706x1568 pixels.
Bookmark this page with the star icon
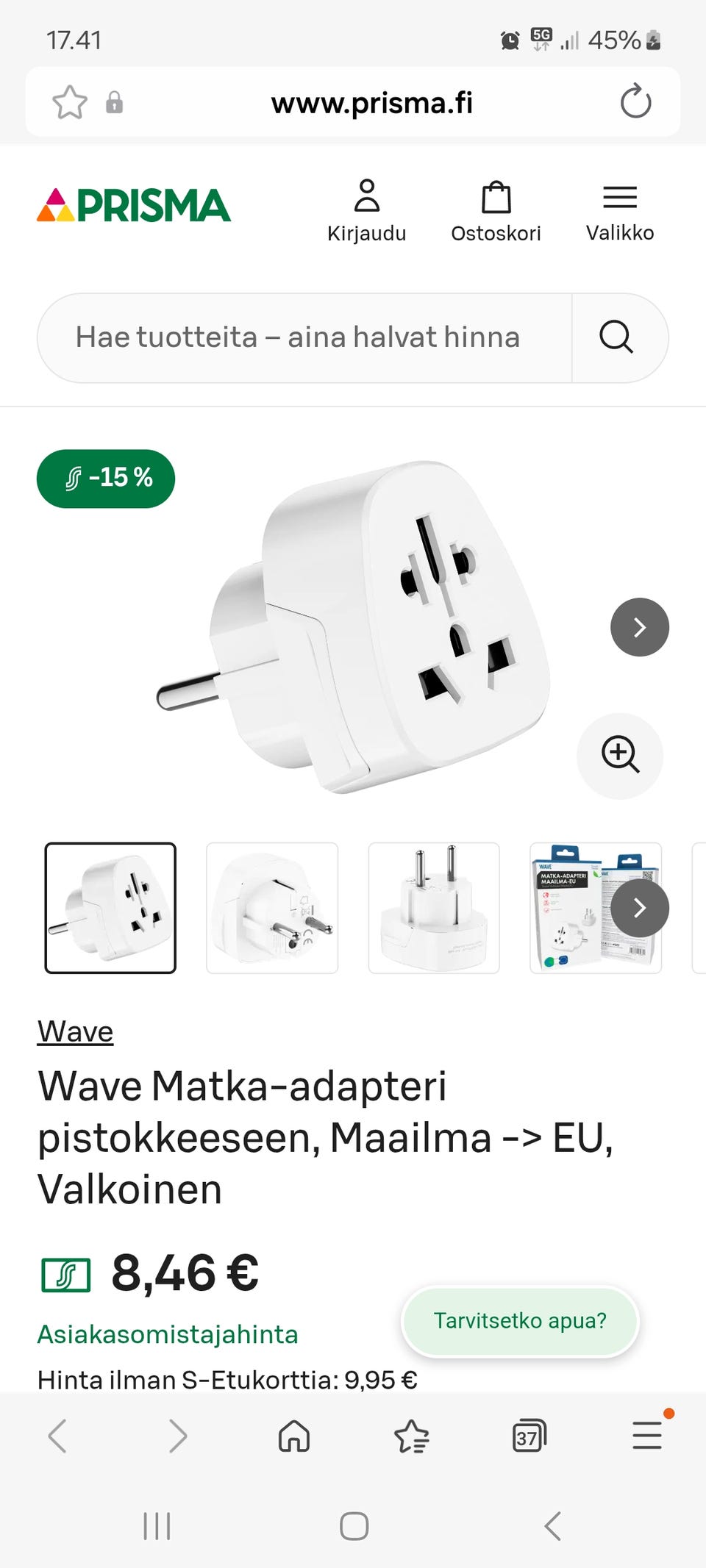[70, 102]
